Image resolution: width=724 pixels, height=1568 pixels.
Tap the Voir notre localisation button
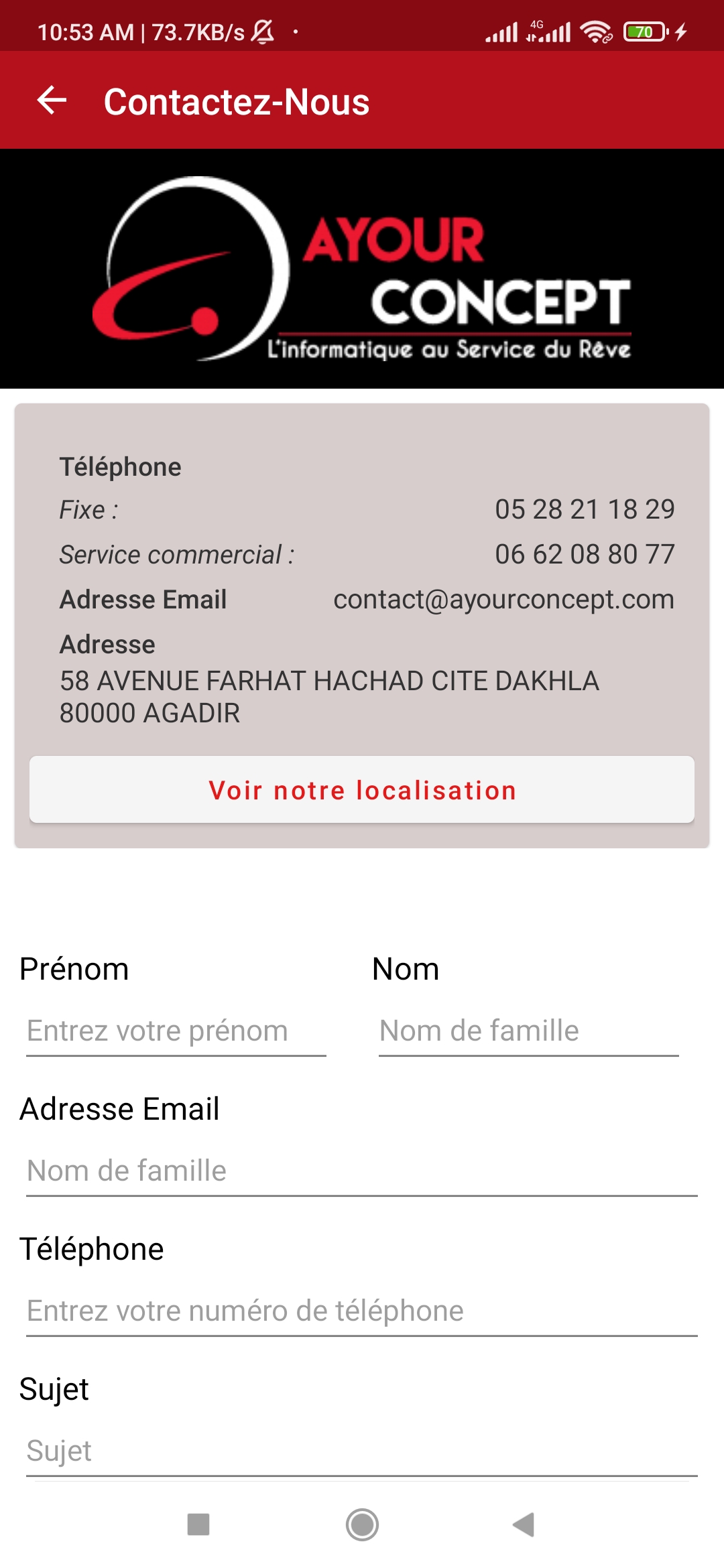[362, 790]
